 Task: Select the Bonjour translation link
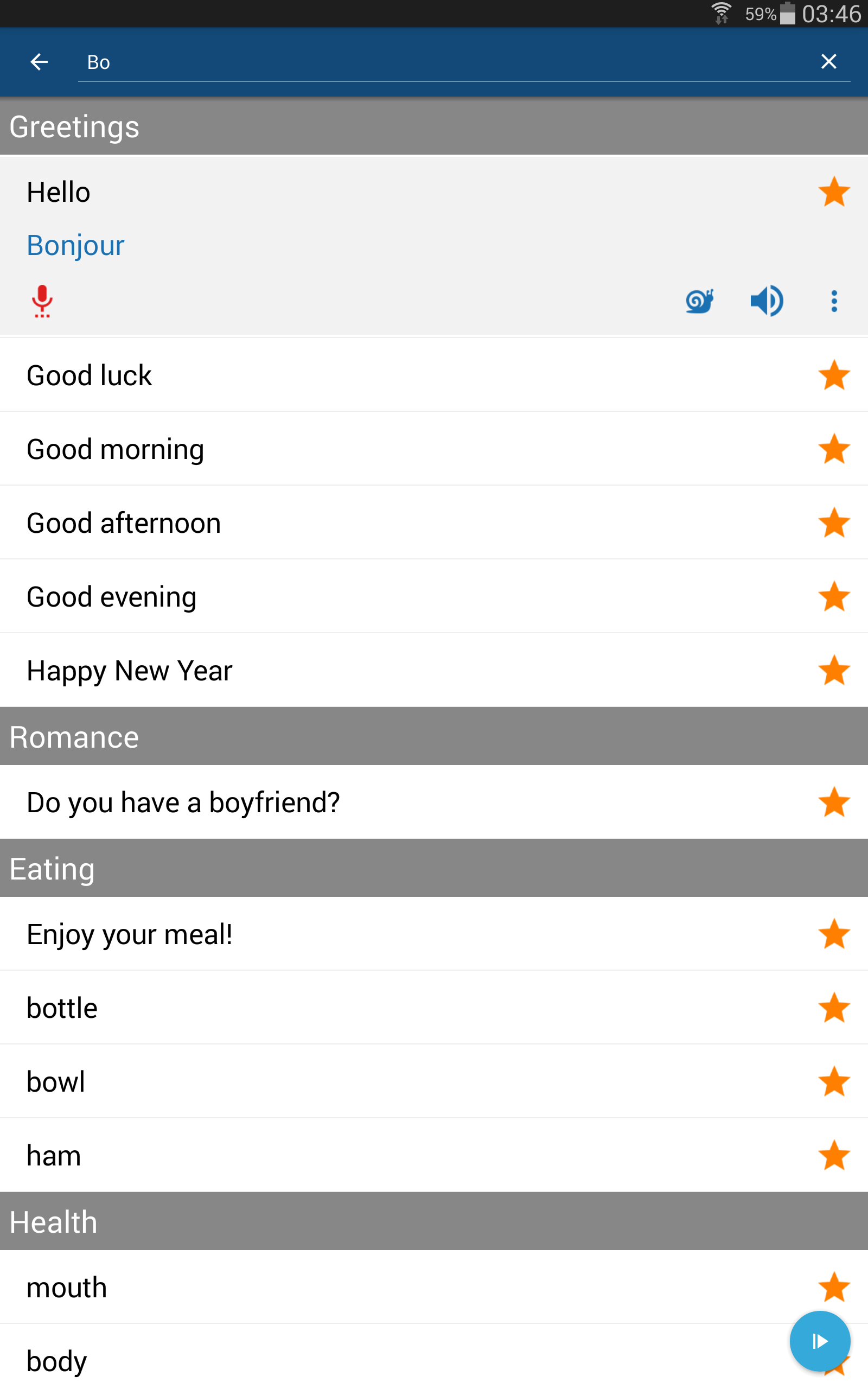point(75,245)
